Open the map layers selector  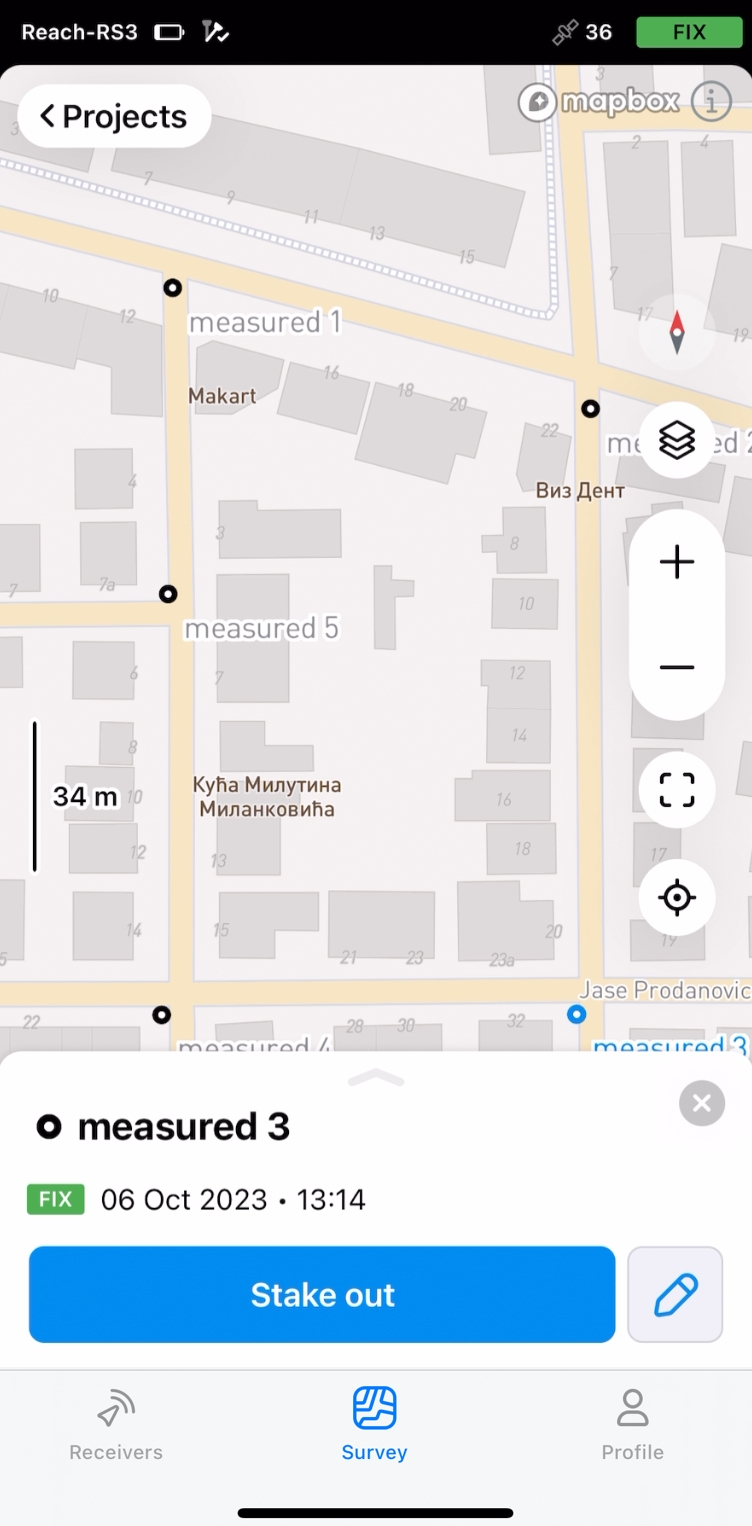coord(677,440)
